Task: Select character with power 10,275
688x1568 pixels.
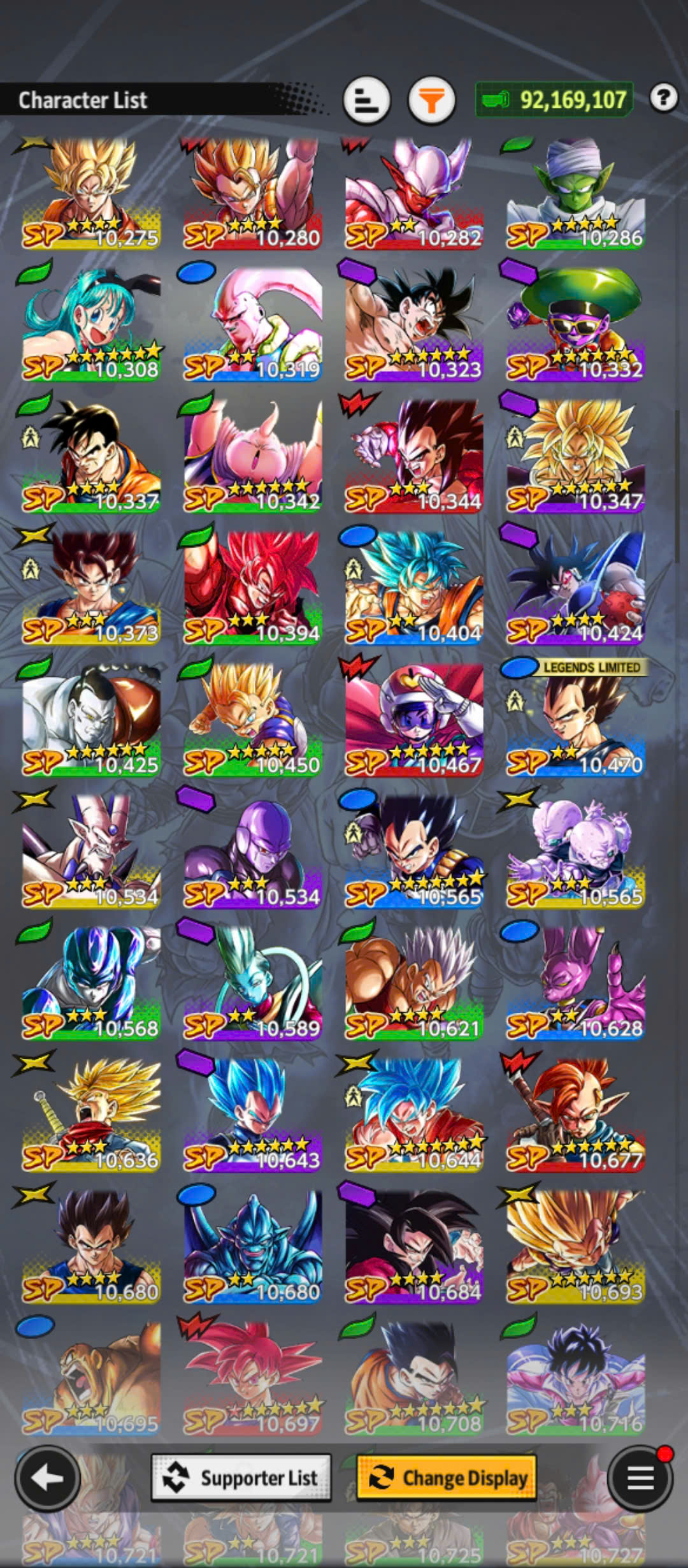Action: tap(91, 193)
